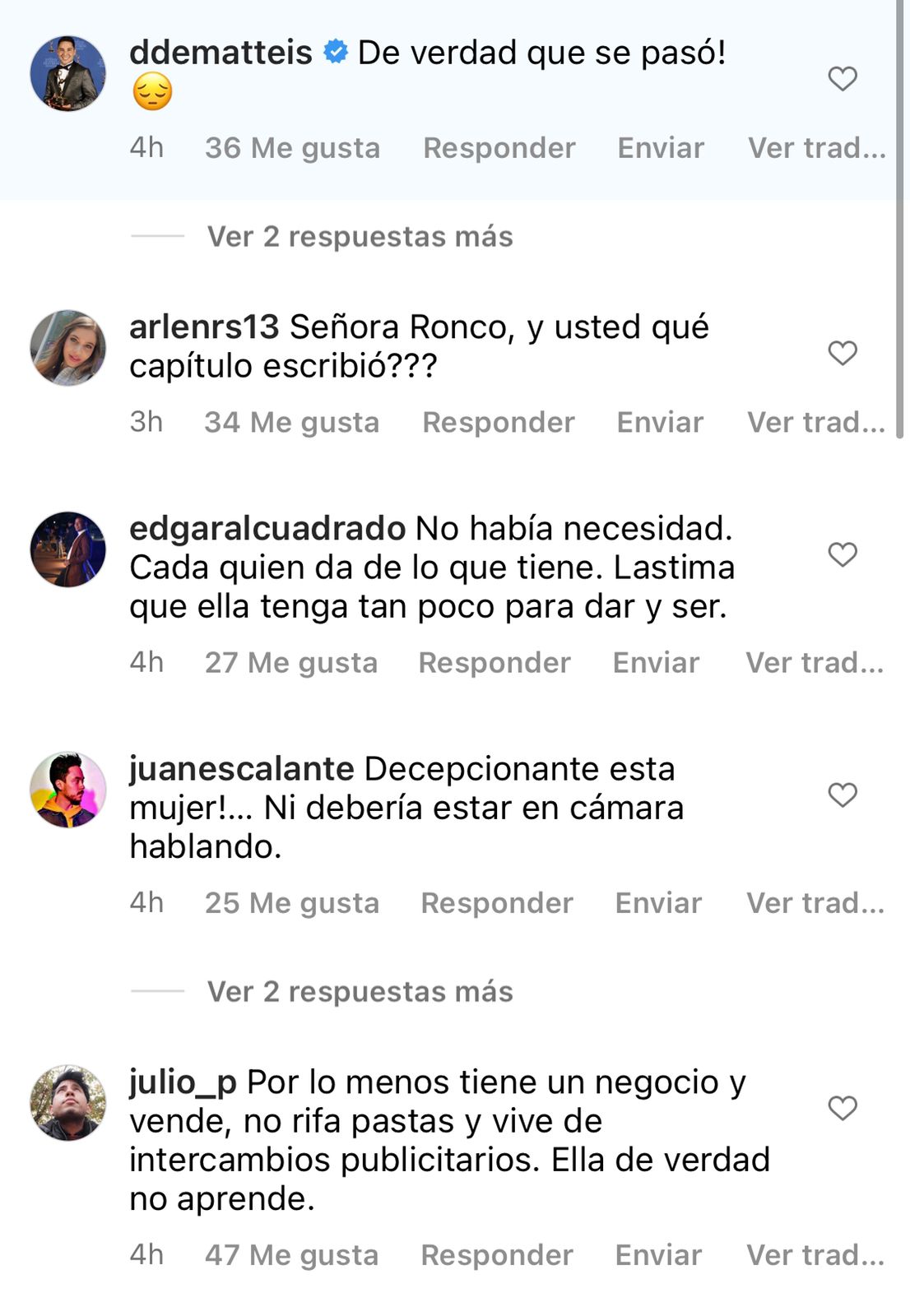Like arlenrs13's comment
The image size is (910, 1316).
point(842,353)
